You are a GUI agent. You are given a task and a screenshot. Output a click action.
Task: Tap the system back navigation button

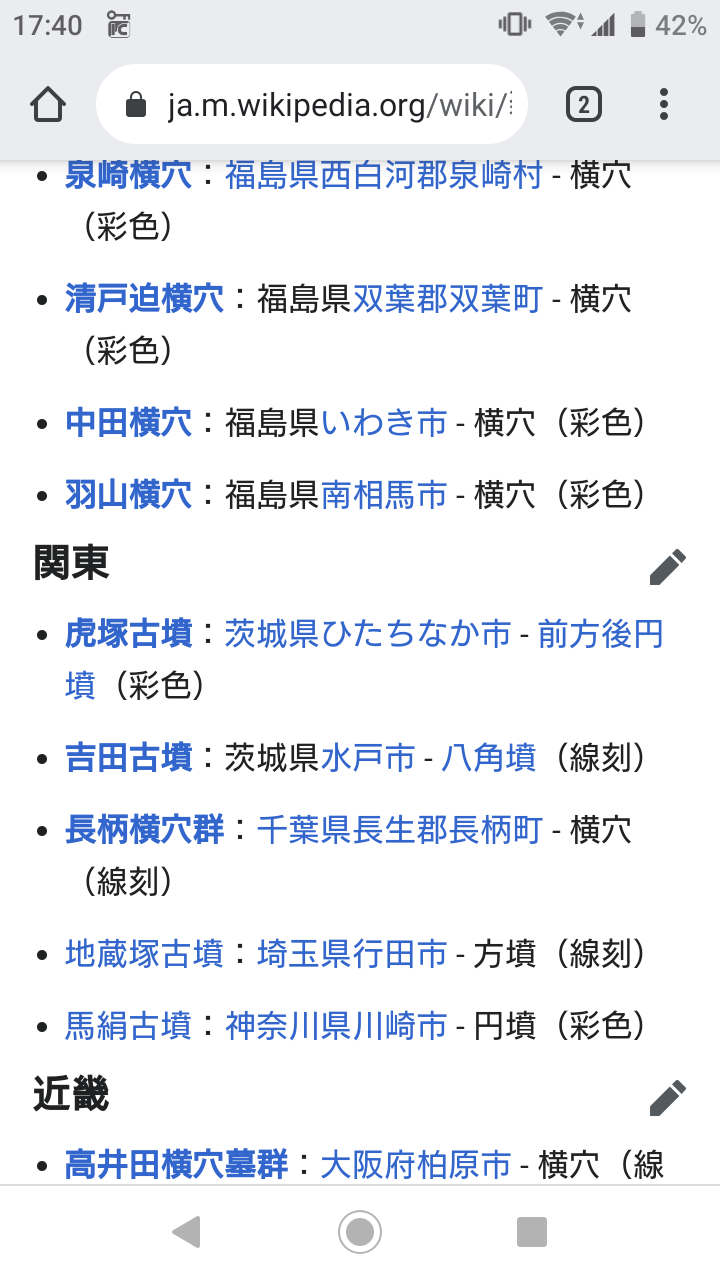tap(187, 1232)
